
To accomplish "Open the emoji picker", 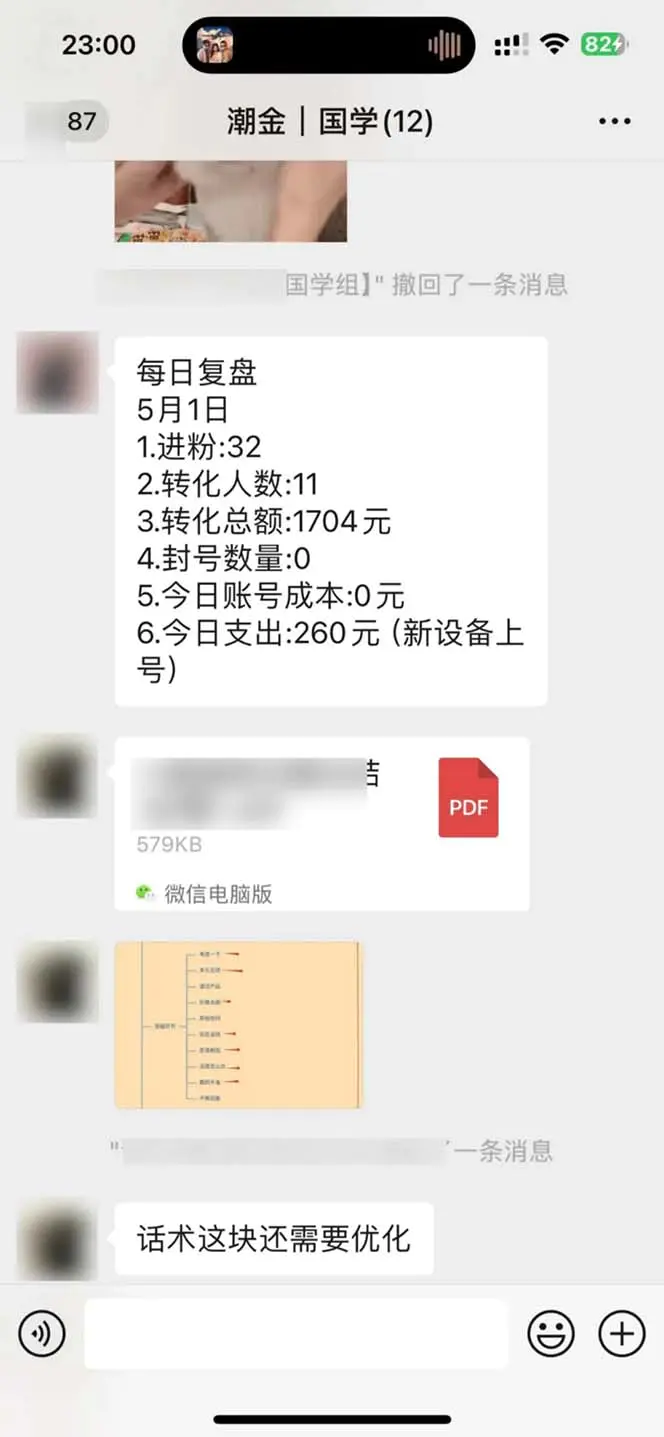I will point(551,1333).
